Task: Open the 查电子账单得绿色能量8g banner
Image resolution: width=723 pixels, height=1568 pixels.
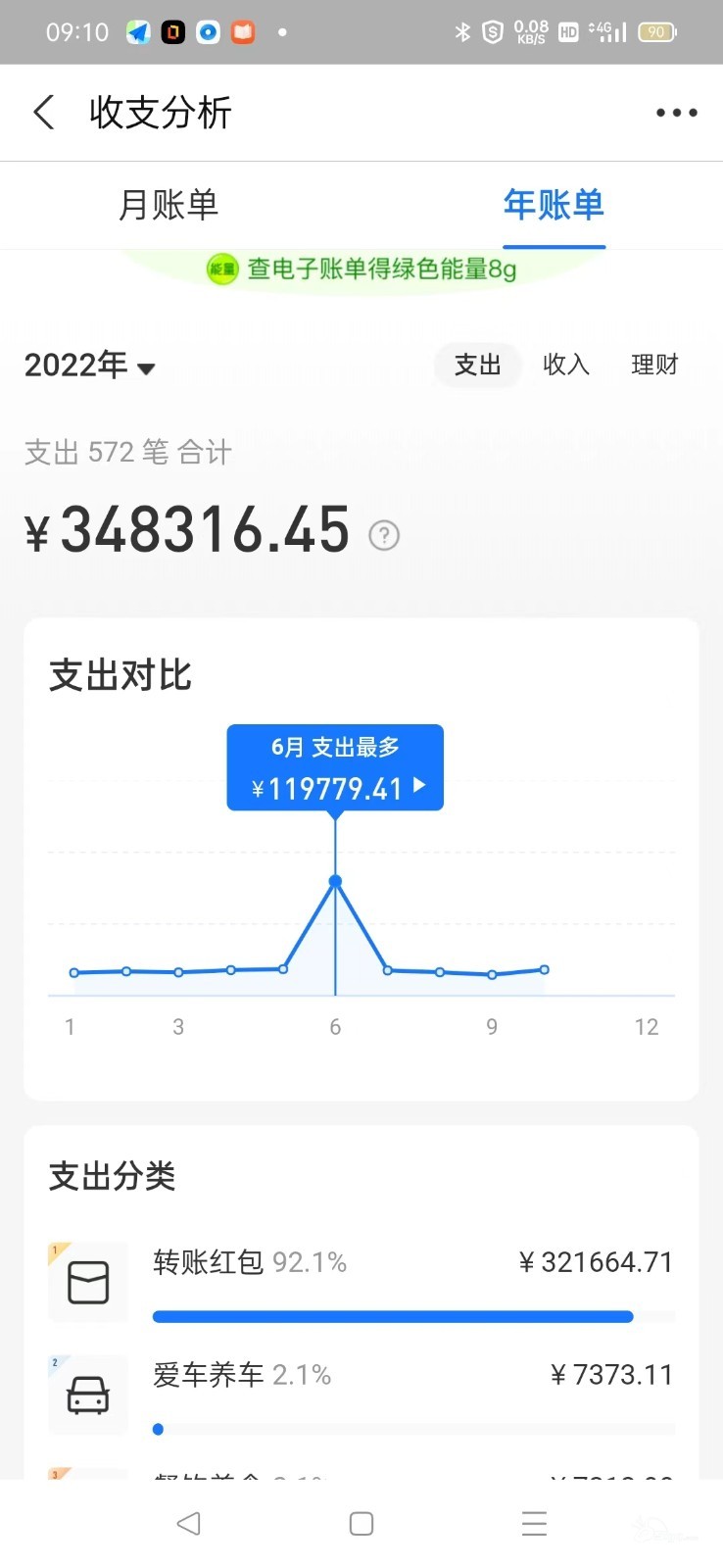Action: pyautogui.click(x=361, y=269)
